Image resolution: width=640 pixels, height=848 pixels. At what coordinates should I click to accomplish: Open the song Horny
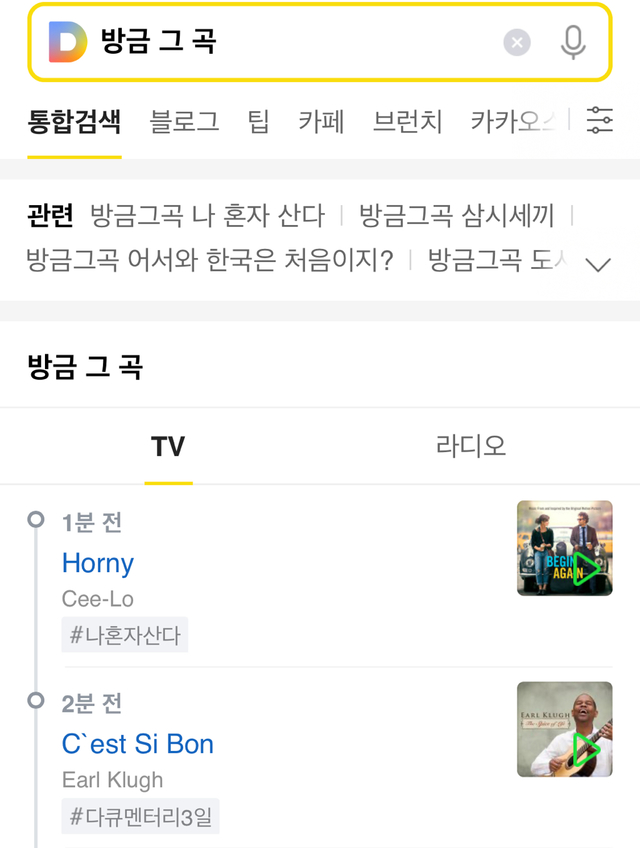[98, 563]
